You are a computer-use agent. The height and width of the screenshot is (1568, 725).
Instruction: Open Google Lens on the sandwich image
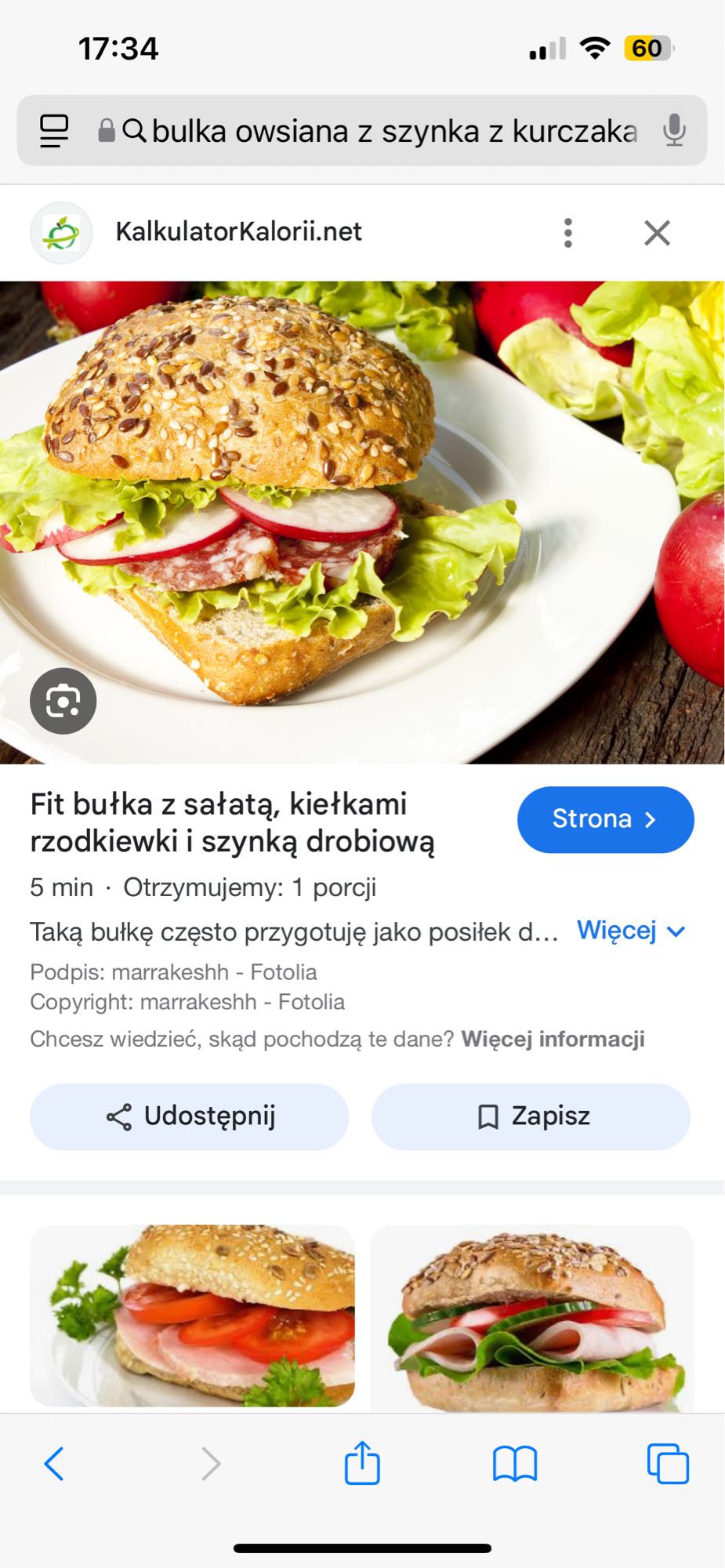63,700
